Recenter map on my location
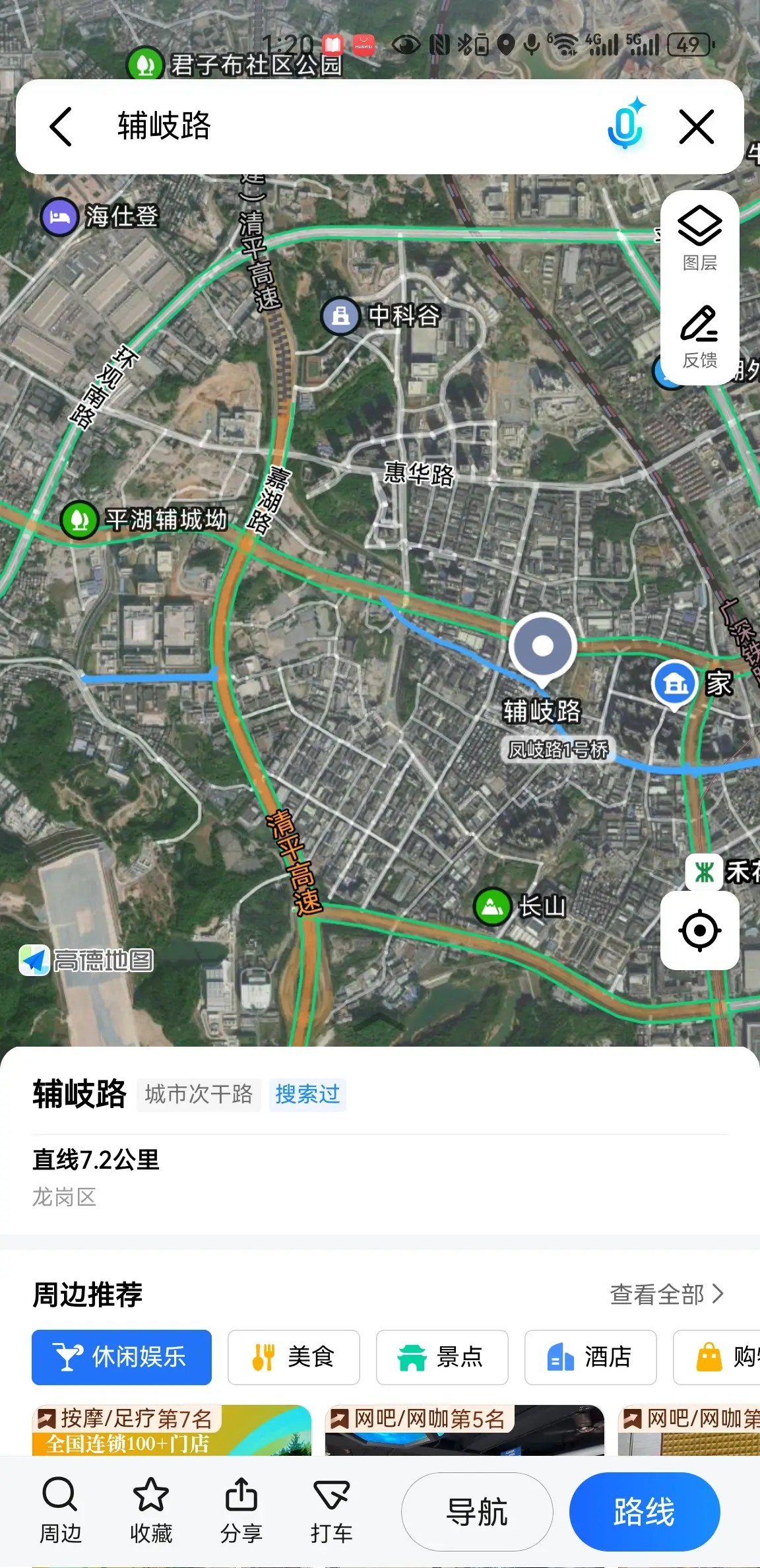The image size is (760, 1568). 699,931
